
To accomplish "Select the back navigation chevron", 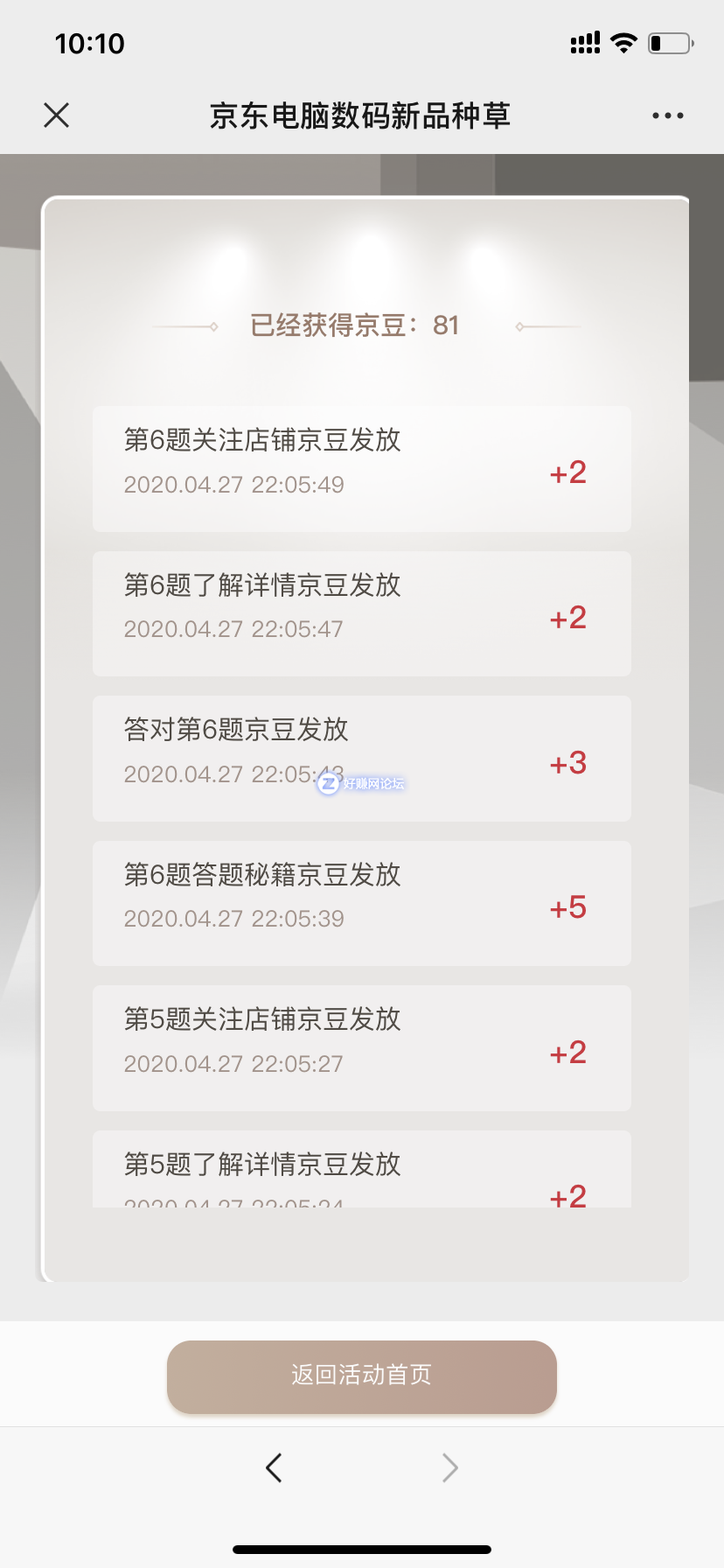I will click(x=274, y=1467).
